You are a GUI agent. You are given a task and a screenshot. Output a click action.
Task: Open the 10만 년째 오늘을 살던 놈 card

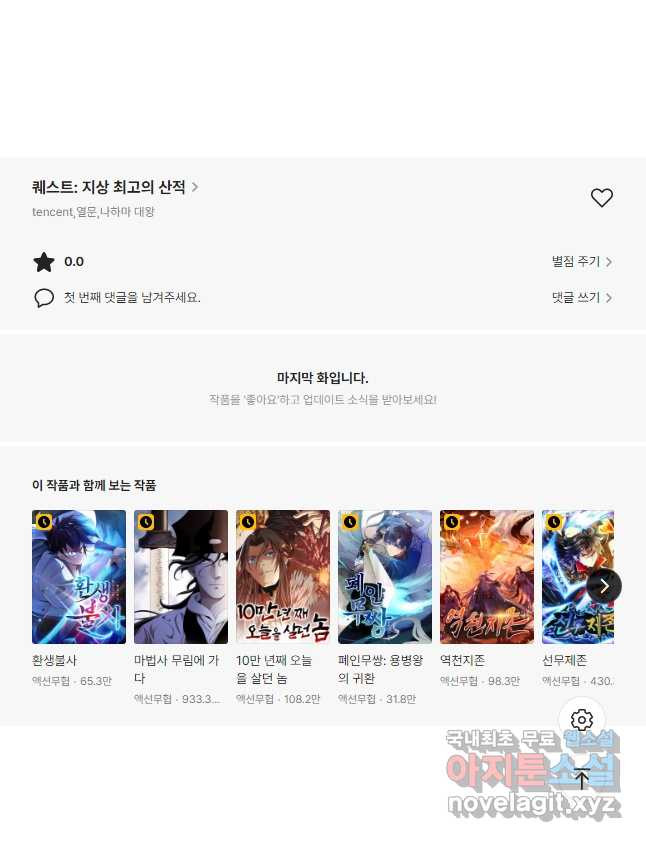[x=283, y=577]
